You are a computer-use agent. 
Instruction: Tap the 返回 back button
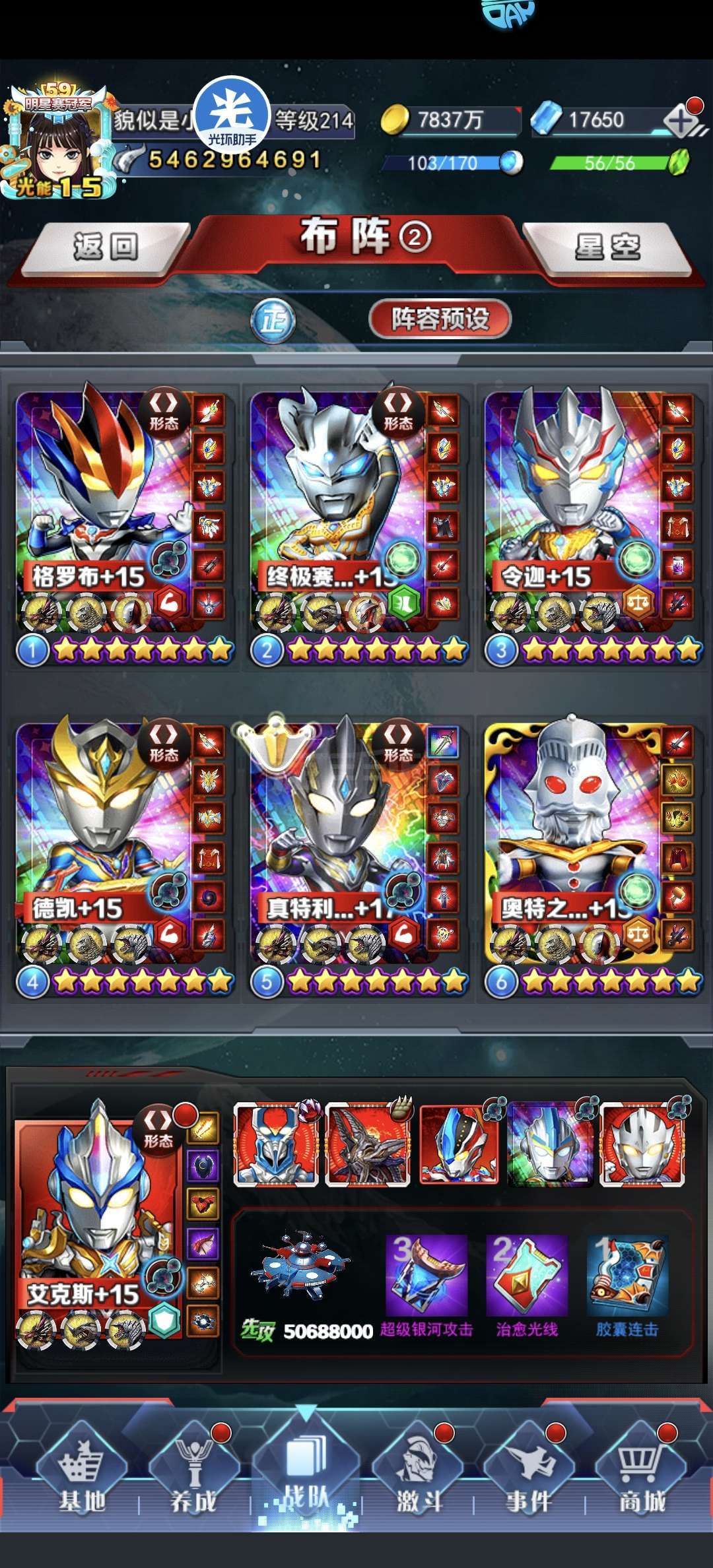(x=106, y=248)
